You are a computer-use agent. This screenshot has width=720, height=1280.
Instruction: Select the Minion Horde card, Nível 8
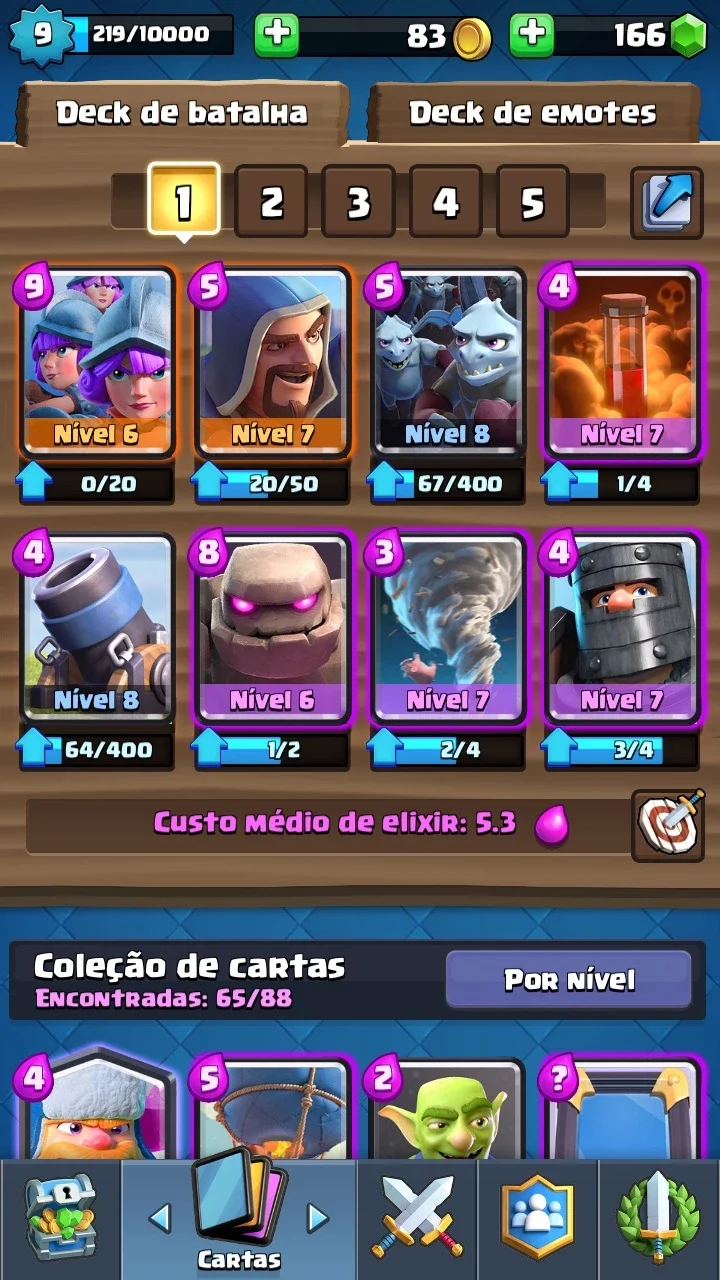pyautogui.click(x=448, y=362)
